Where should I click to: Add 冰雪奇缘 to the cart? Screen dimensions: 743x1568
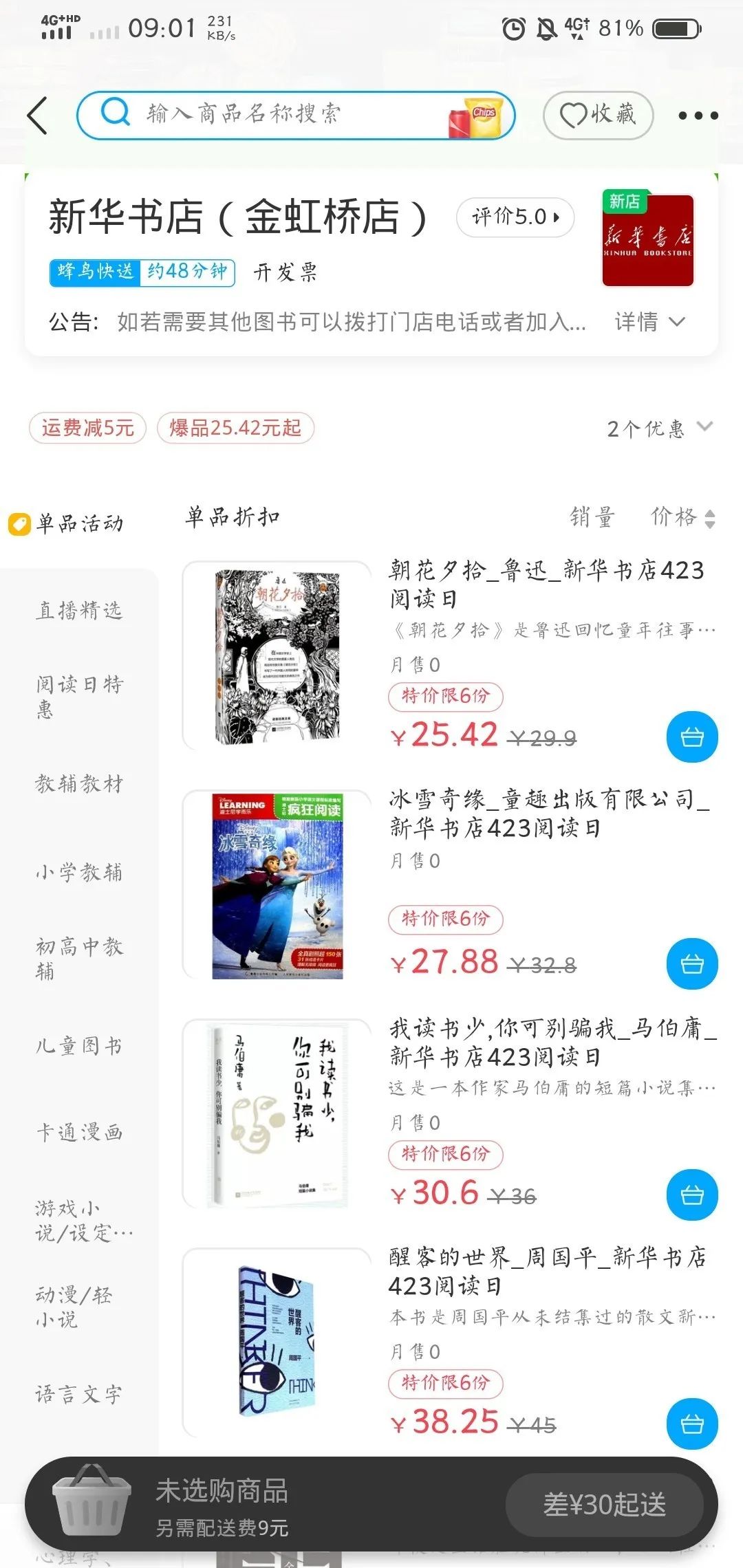(692, 964)
